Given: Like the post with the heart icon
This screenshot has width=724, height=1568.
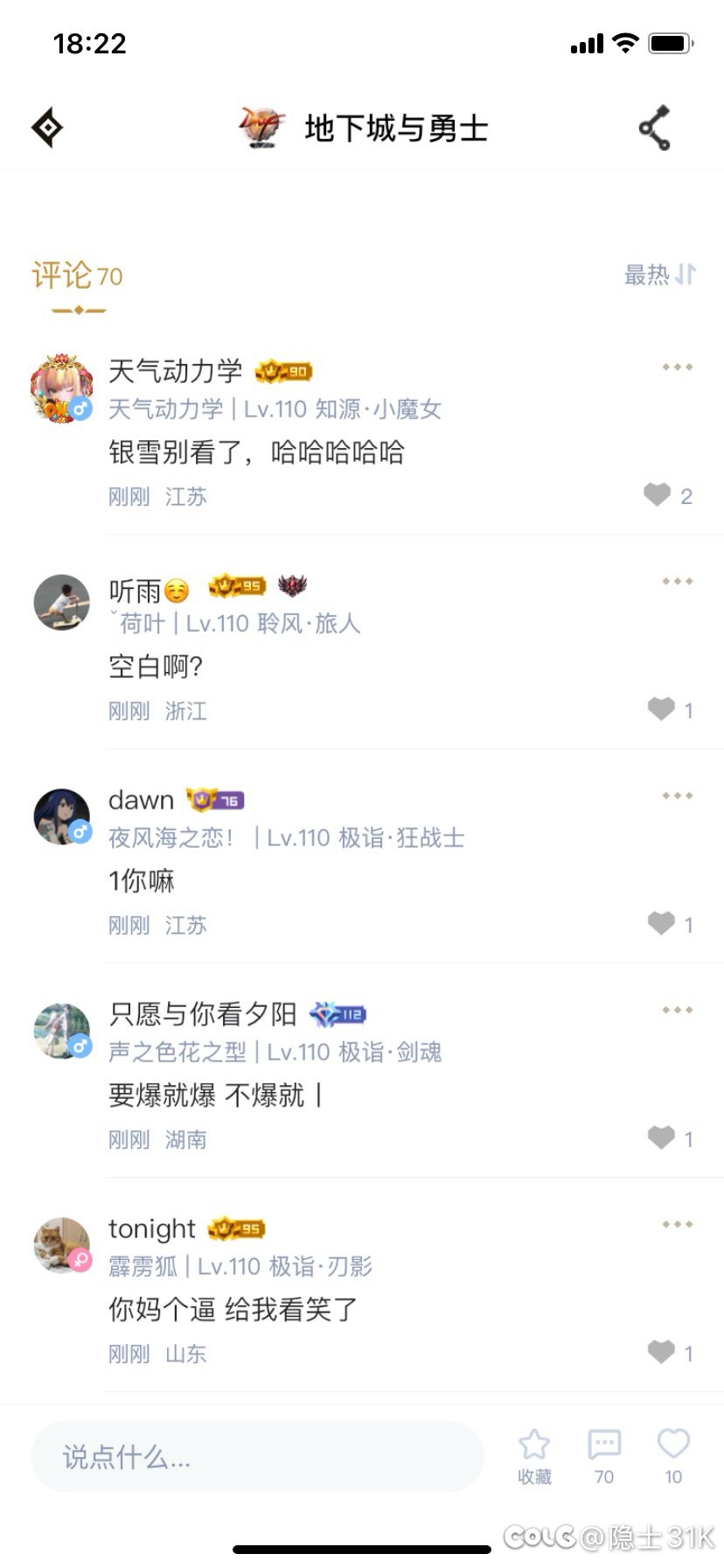Looking at the screenshot, I should 673,1456.
